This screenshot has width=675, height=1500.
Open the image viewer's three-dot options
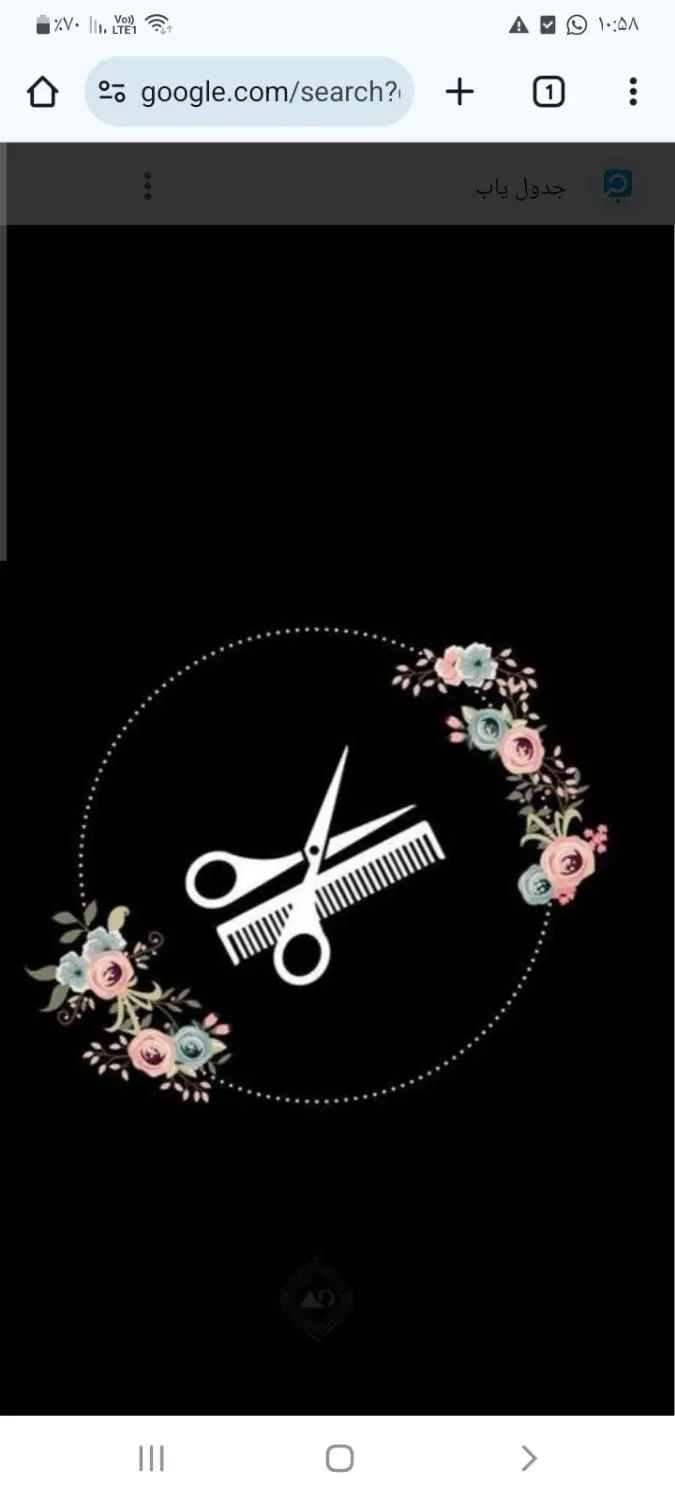147,186
